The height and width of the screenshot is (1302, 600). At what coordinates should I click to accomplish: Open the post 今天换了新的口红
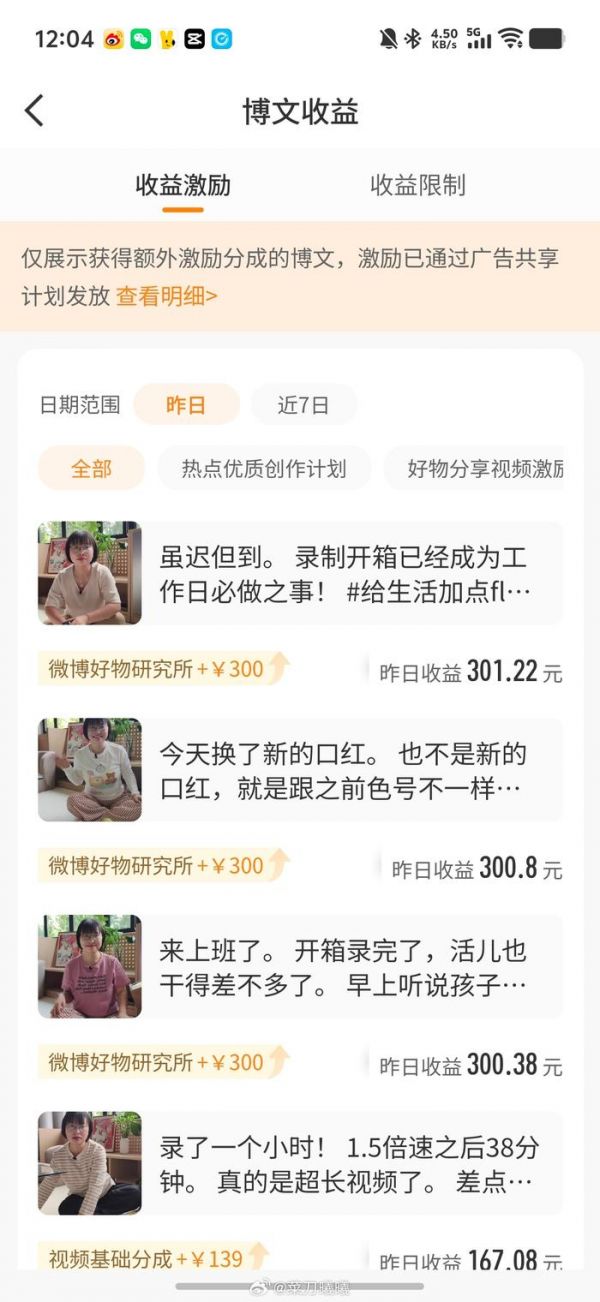pos(300,770)
